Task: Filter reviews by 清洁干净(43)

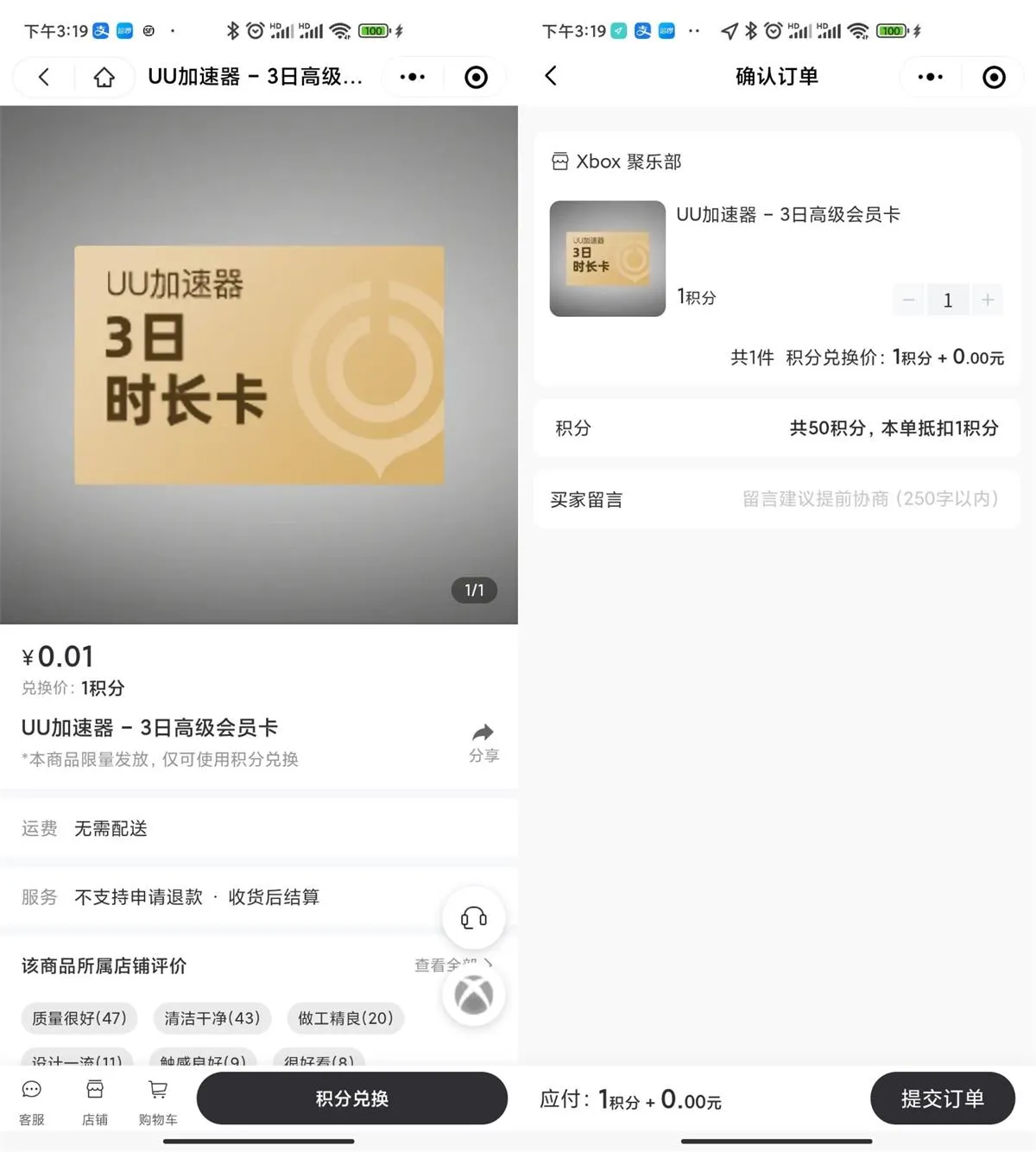Action: click(212, 1018)
